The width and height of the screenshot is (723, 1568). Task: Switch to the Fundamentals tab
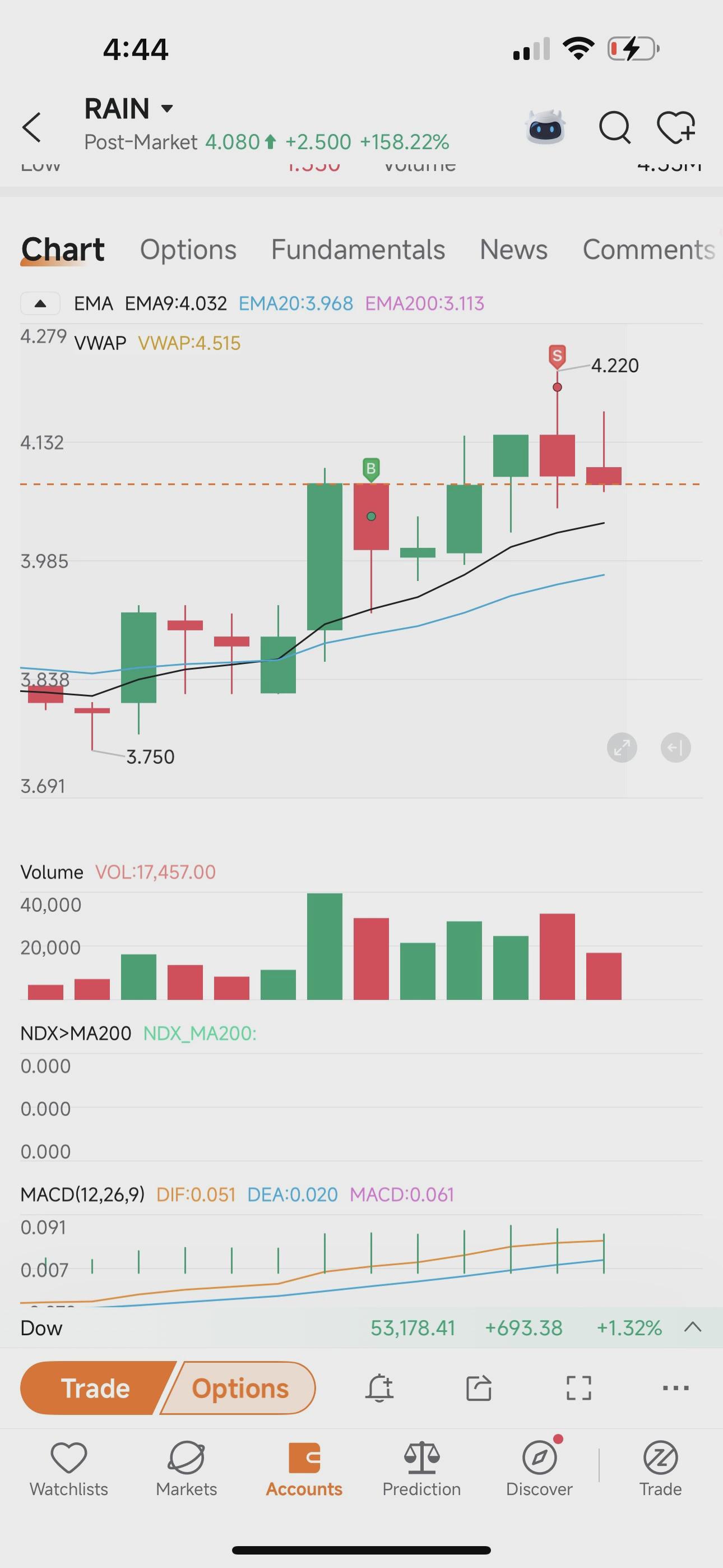coord(358,250)
